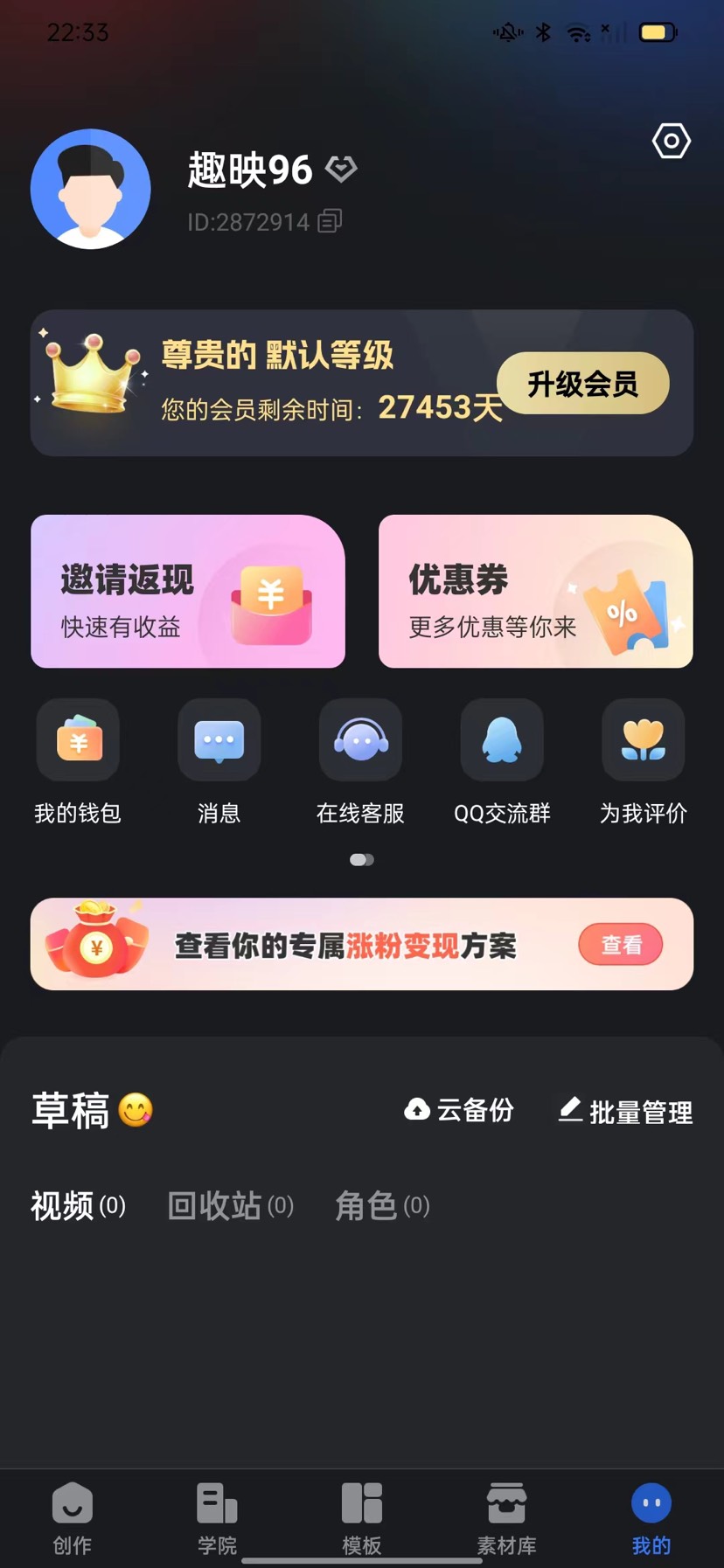Open the 学院 academy tab

click(217, 1517)
